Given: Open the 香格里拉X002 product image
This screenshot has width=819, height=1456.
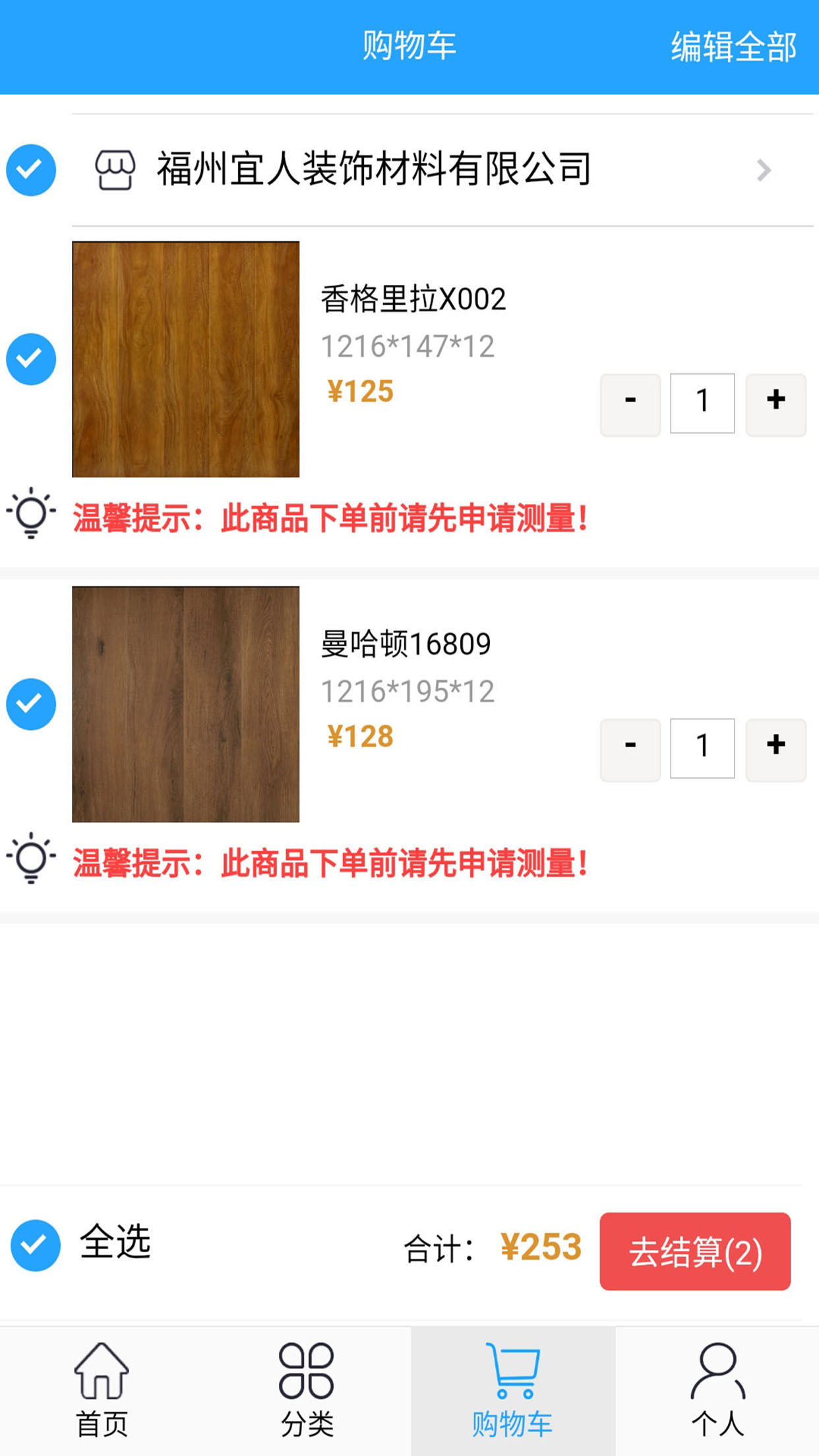Looking at the screenshot, I should point(185,359).
